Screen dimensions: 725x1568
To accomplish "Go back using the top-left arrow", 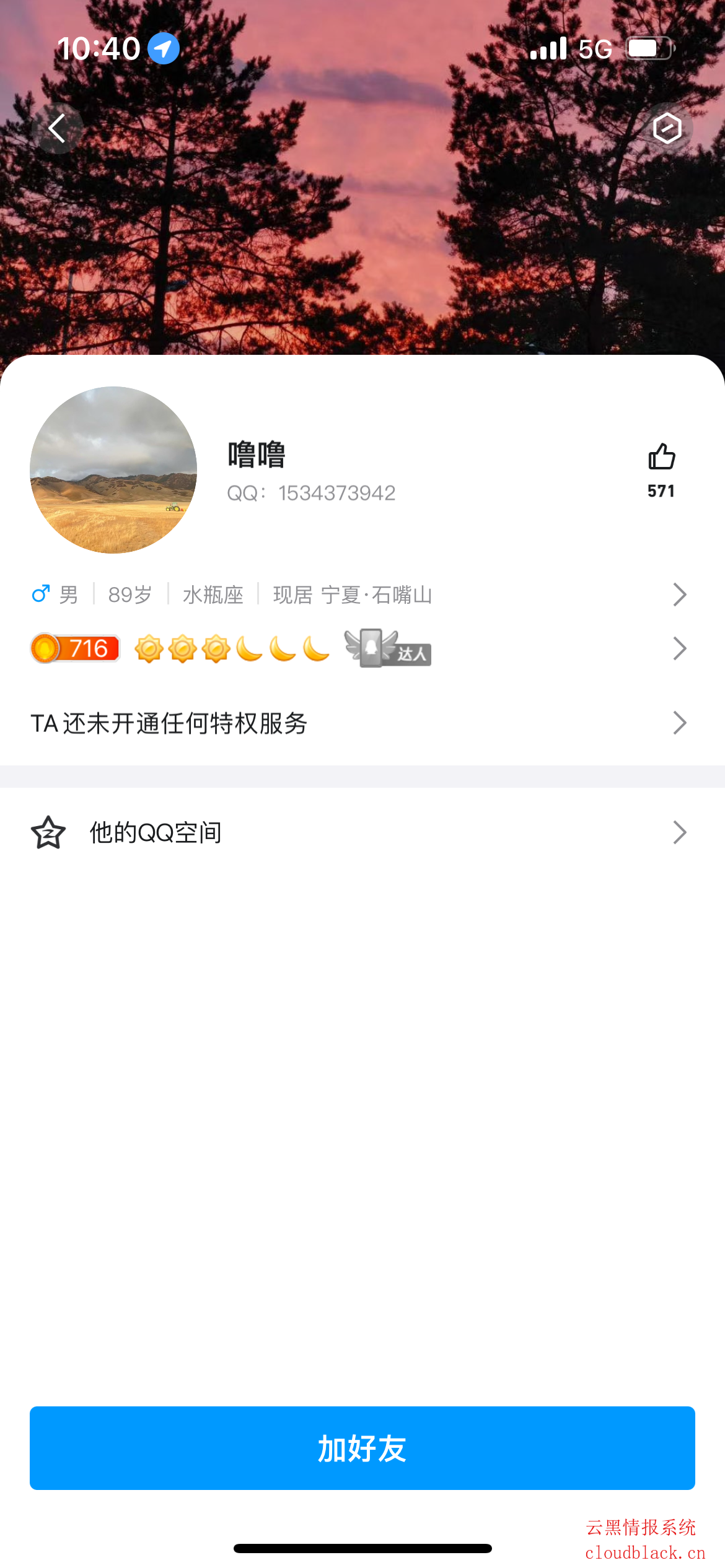I will (58, 128).
